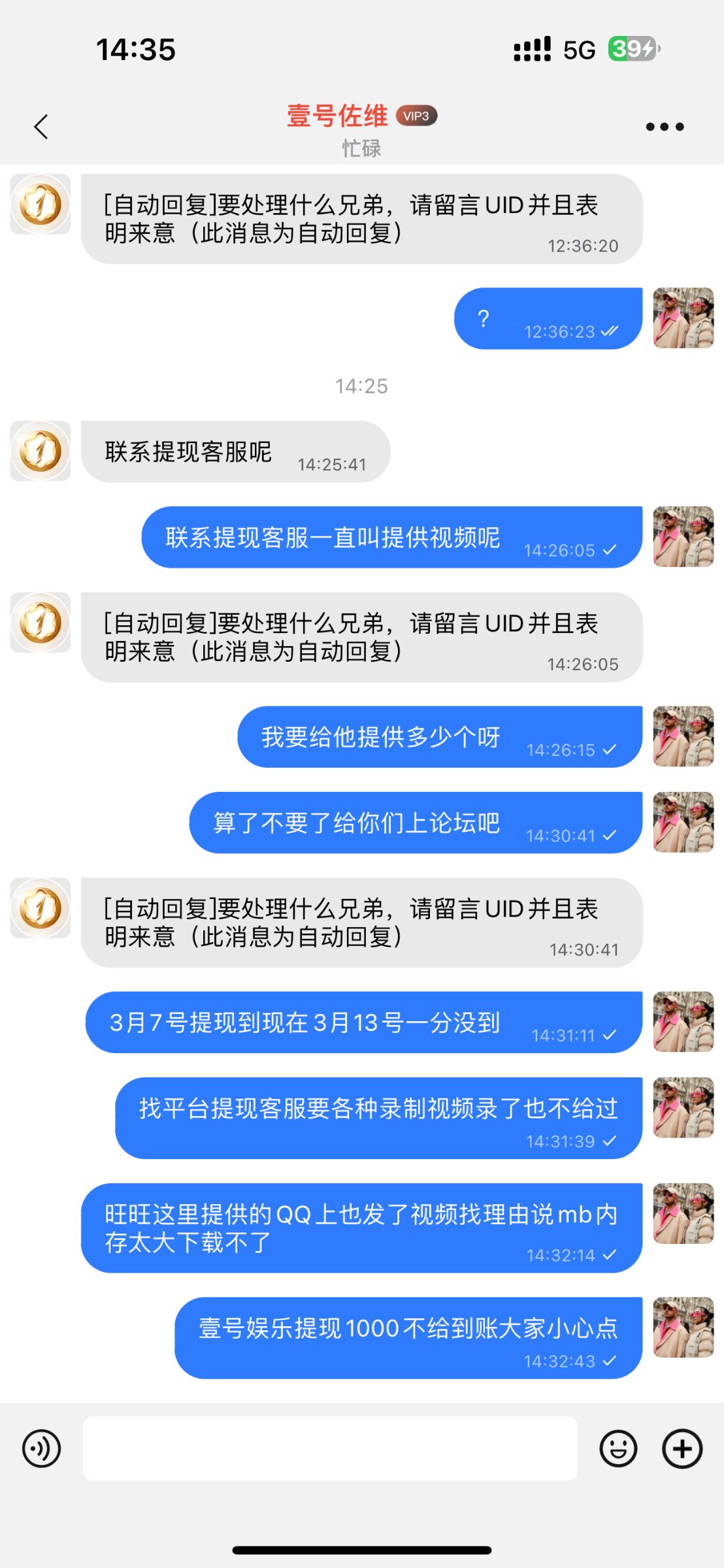
Task: Focus the message input field
Action: coord(330,1448)
